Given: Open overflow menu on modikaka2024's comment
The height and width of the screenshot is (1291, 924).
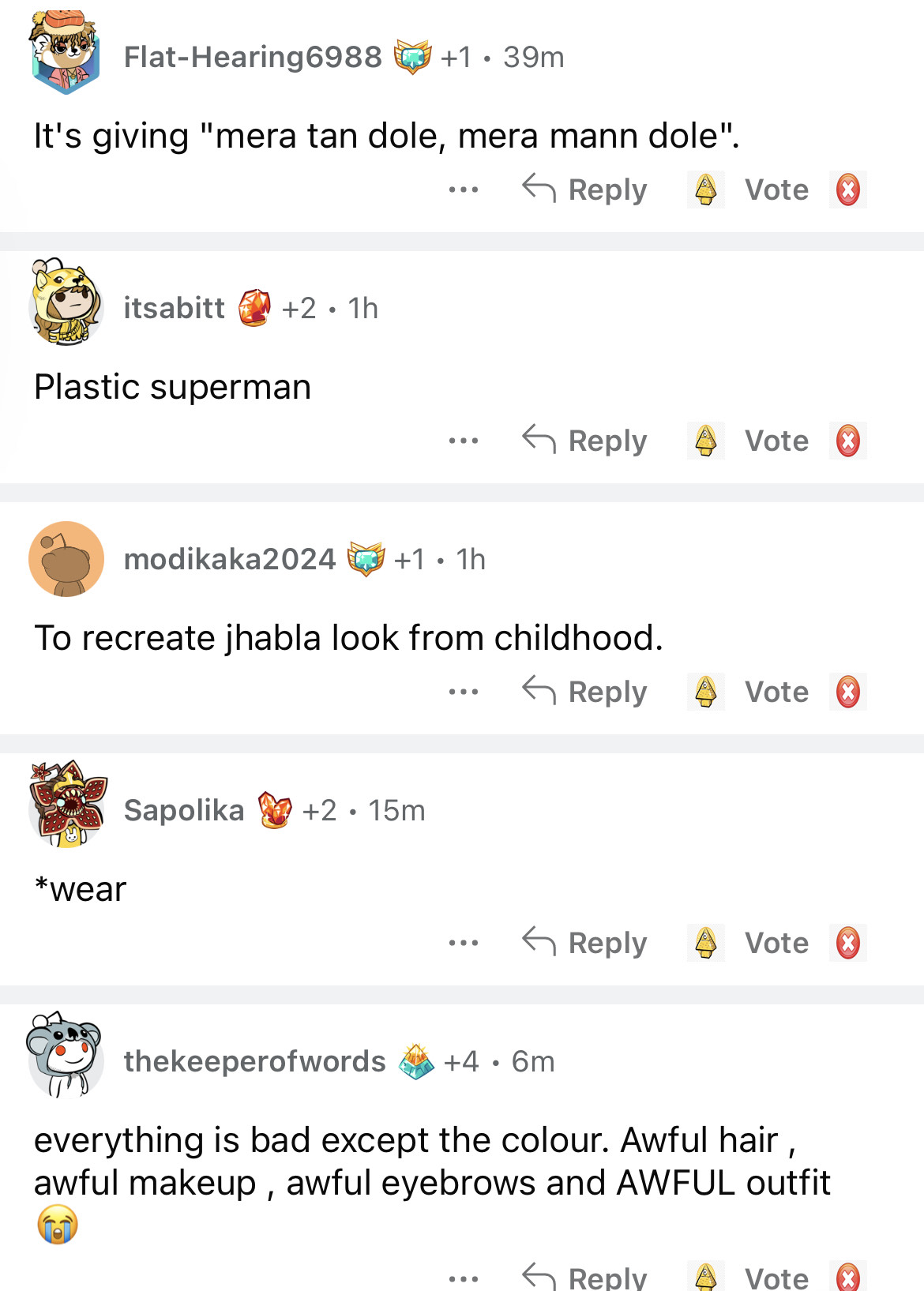Looking at the screenshot, I should tap(463, 692).
